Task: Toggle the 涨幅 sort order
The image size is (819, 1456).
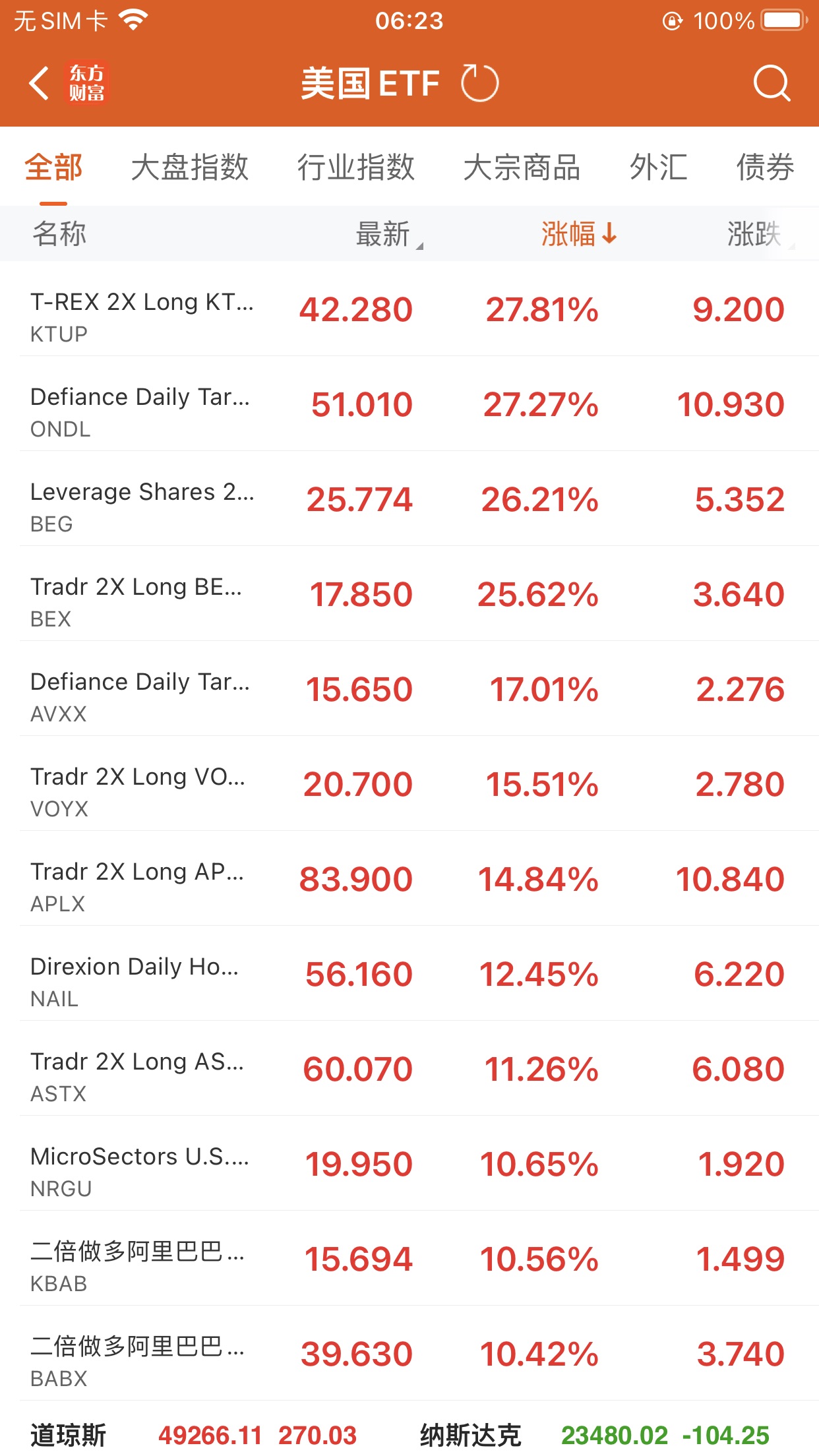Action: click(x=578, y=234)
